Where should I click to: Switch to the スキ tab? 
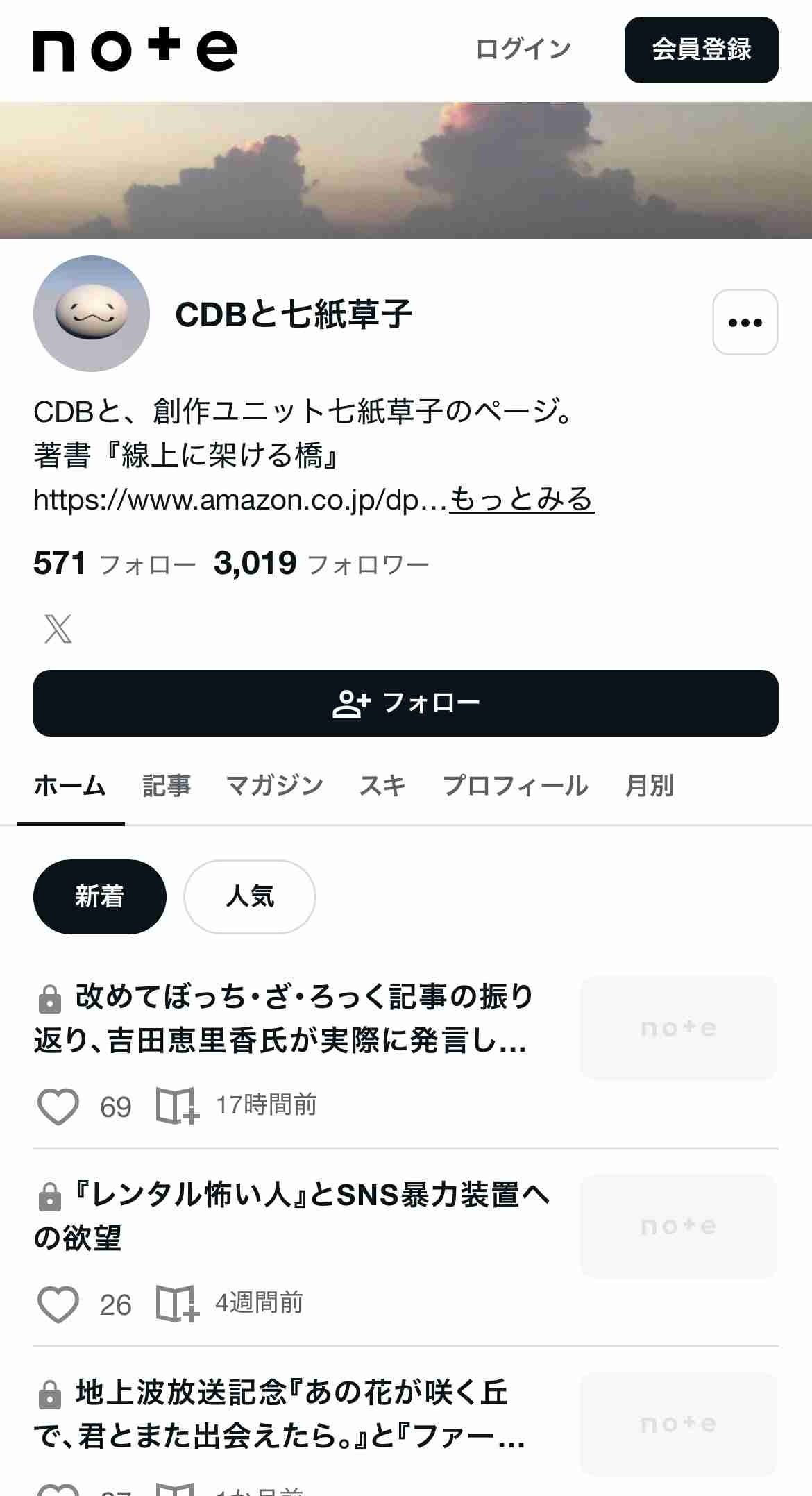[x=382, y=786]
